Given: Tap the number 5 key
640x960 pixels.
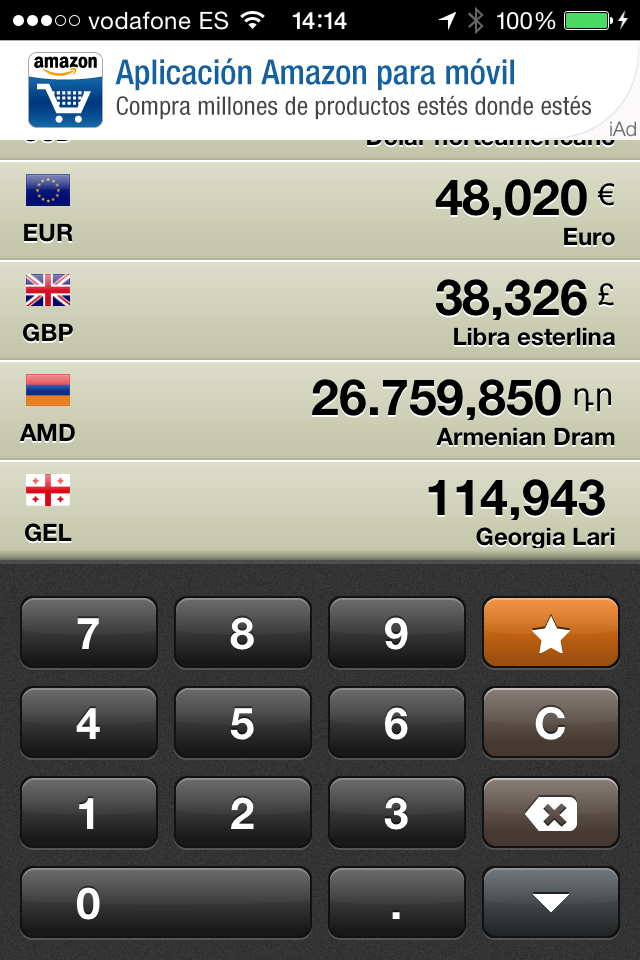Looking at the screenshot, I should tap(243, 723).
